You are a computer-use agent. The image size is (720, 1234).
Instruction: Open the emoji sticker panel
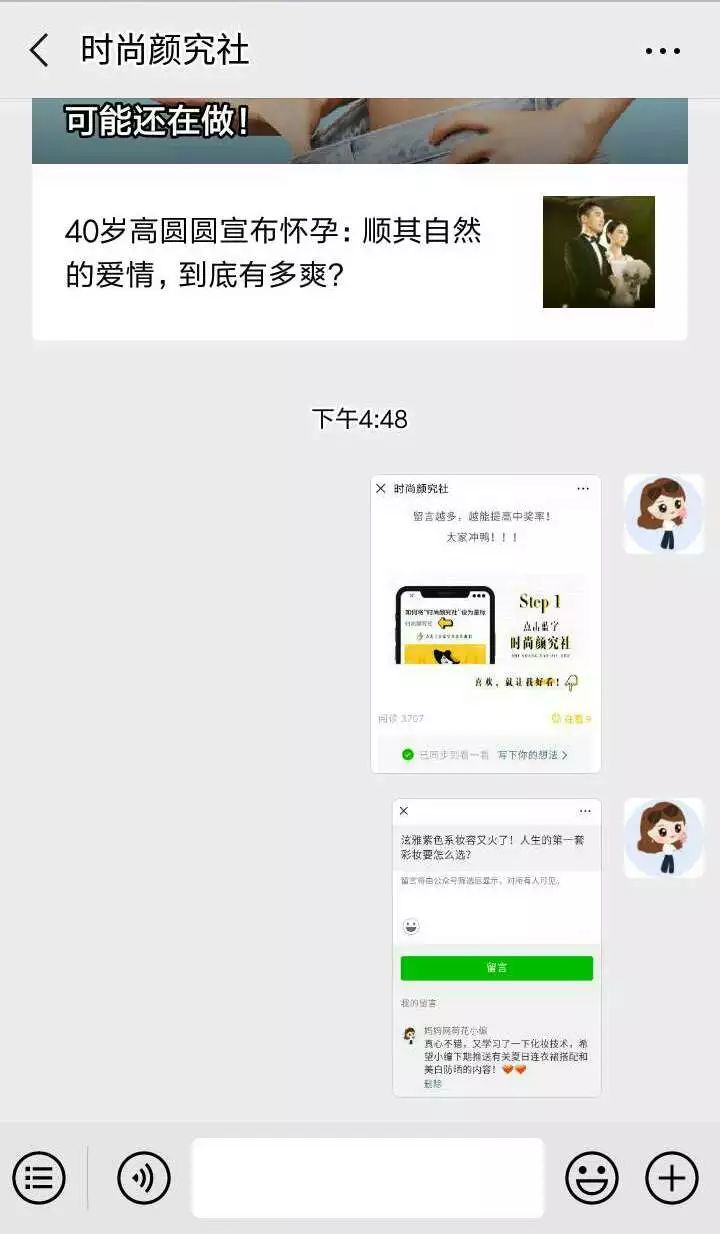pyautogui.click(x=592, y=1177)
